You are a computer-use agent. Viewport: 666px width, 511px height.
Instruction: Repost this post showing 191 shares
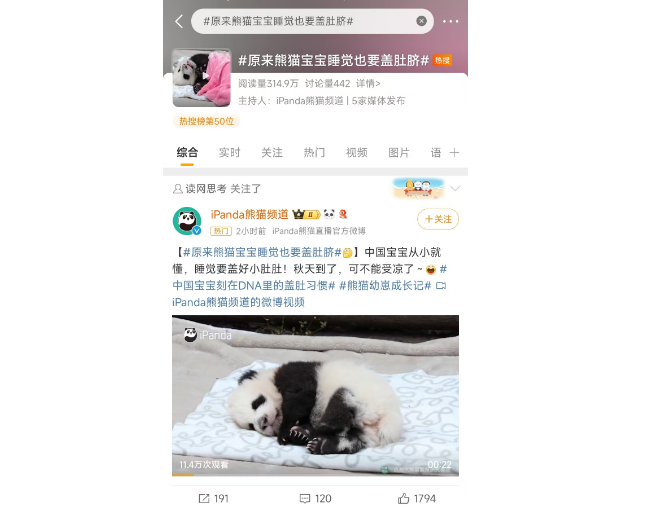point(213,498)
